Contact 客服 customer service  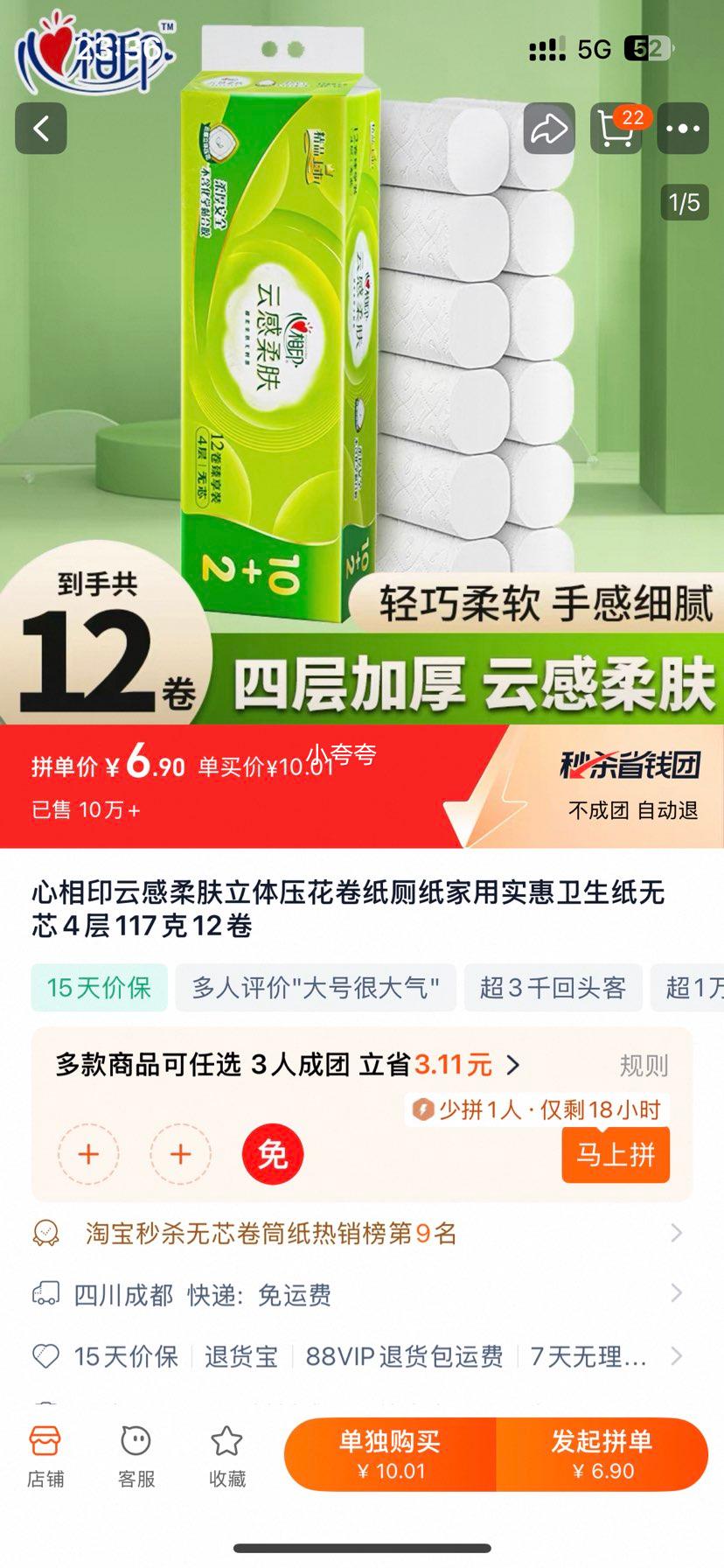[136, 1456]
